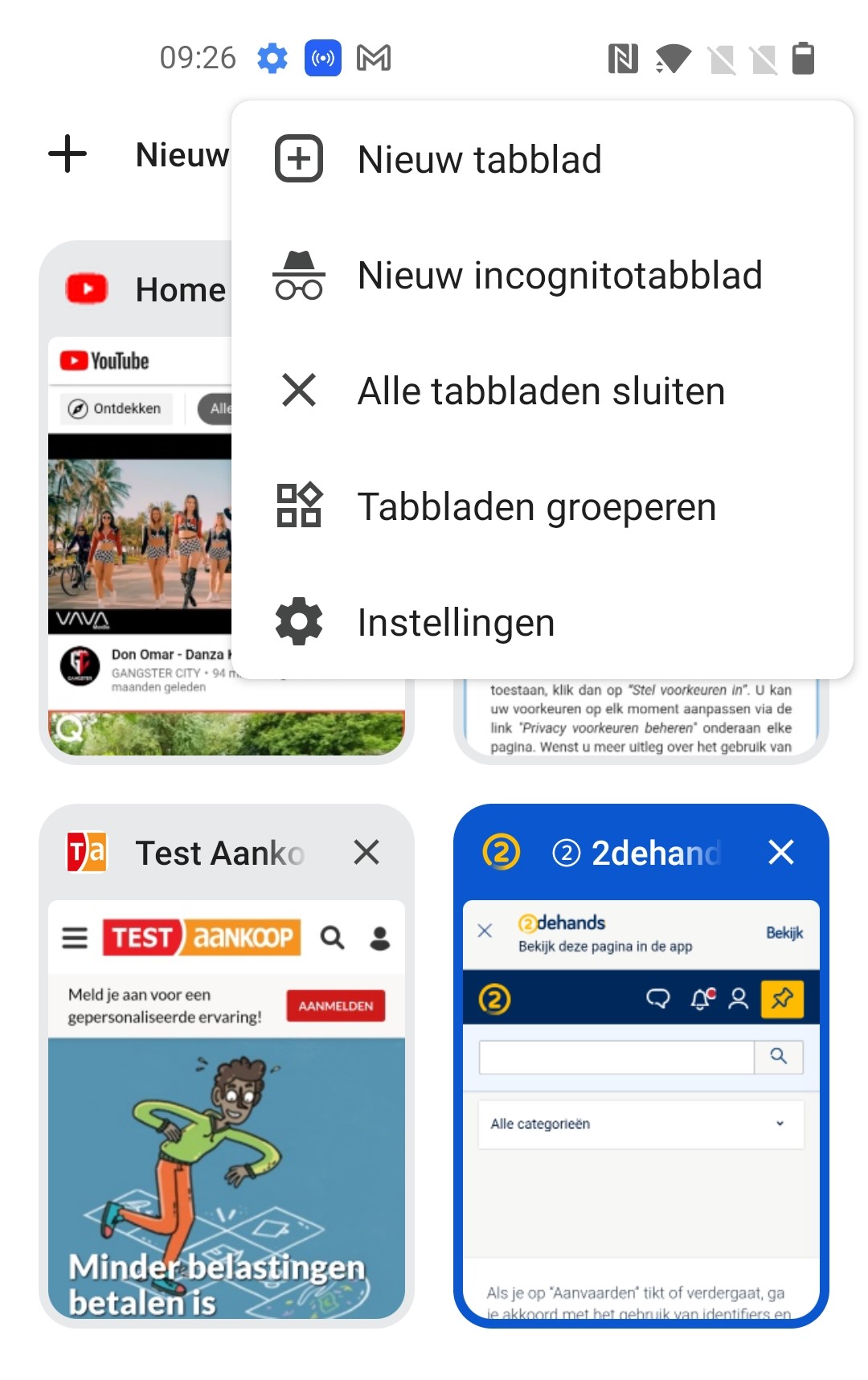Screen dimensions: 868x1380
Task: Select Nieuw tabblad from the menu
Action: [x=479, y=159]
